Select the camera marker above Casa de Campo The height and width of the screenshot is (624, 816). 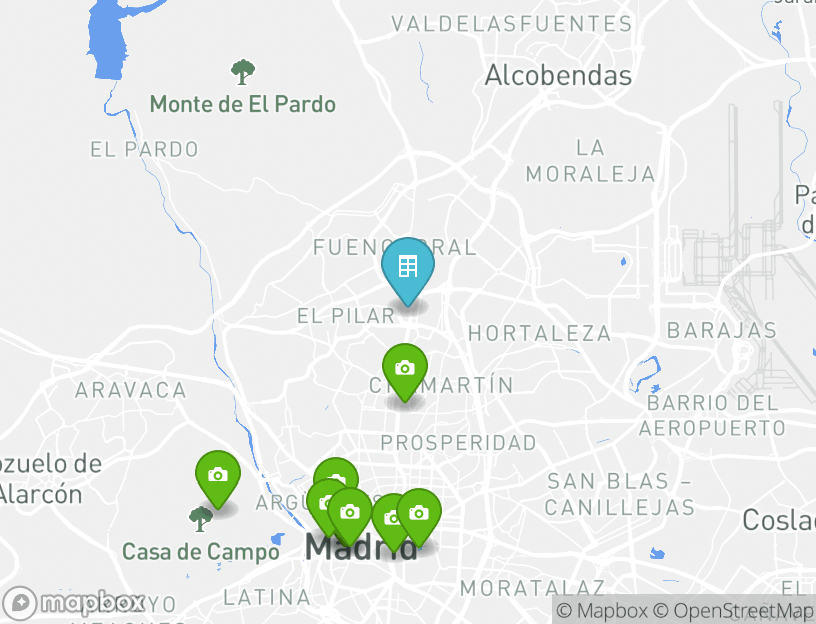(218, 476)
